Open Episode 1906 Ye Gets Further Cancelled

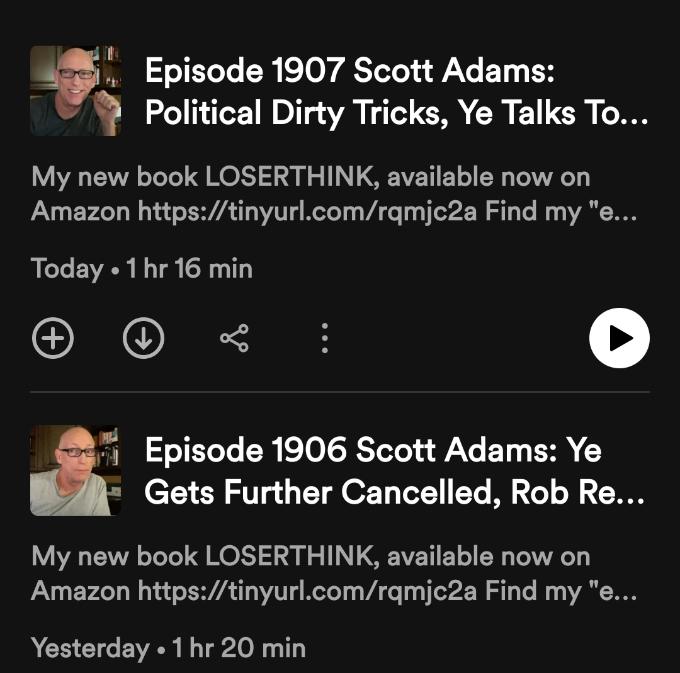(396, 471)
